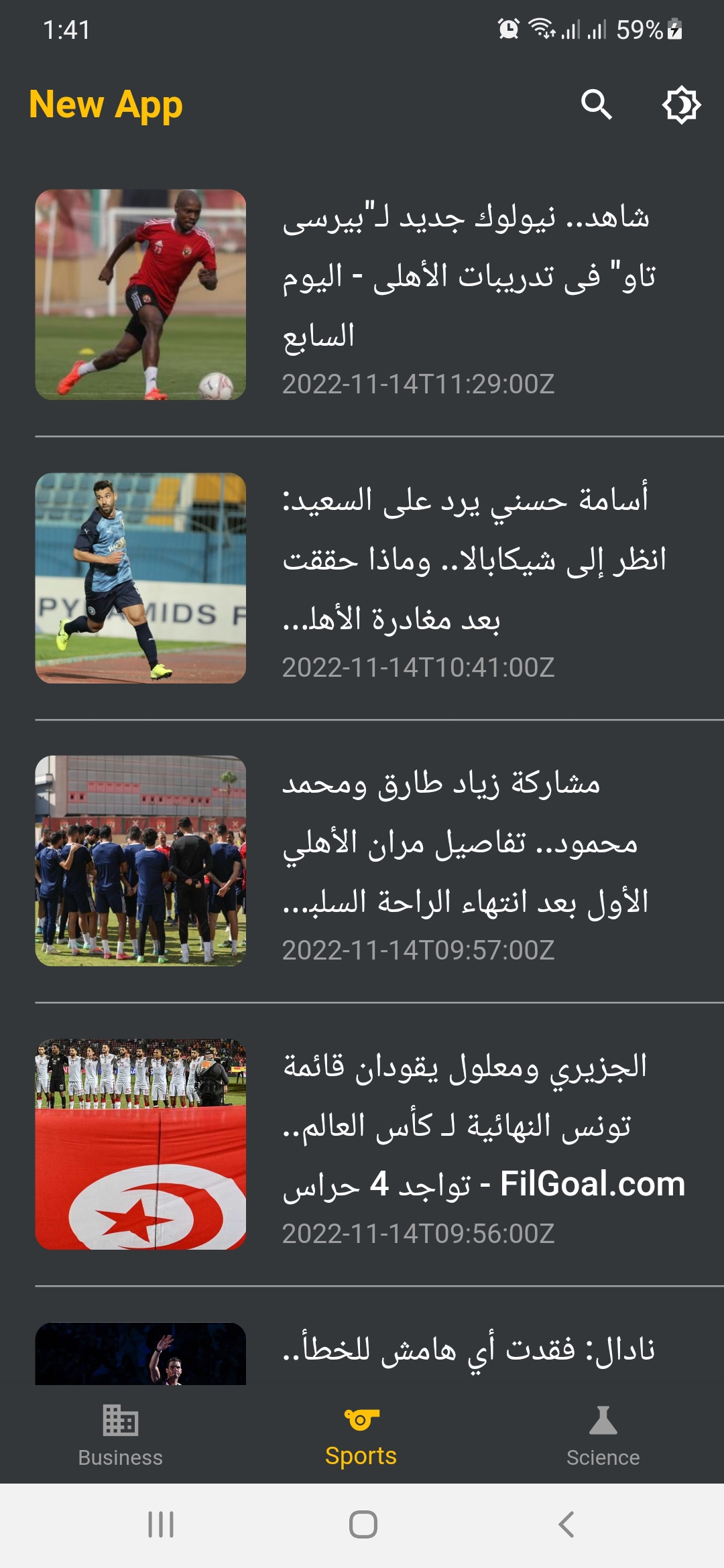Open the Nadal article about losing margin for error
The height and width of the screenshot is (1568, 724).
(x=469, y=1347)
